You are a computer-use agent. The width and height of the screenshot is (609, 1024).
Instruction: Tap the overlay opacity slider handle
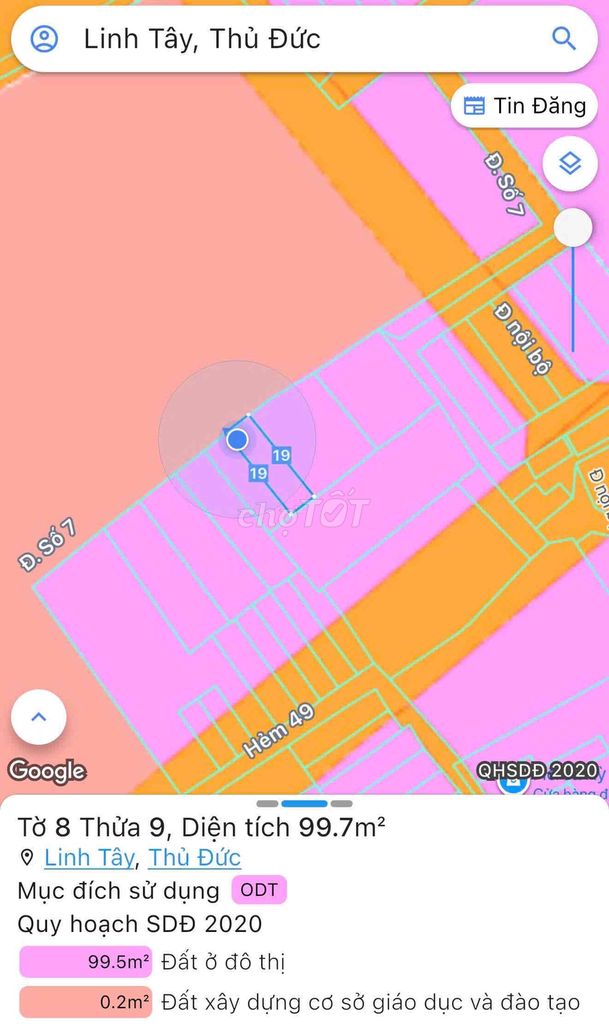pyautogui.click(x=573, y=229)
